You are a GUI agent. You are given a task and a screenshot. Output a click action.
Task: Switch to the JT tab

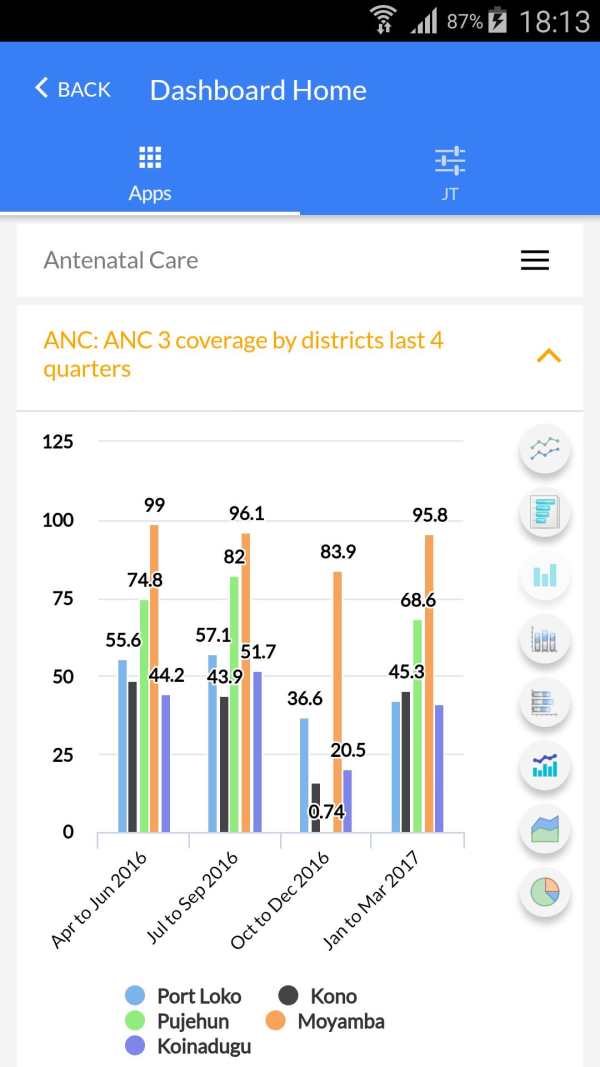450,174
